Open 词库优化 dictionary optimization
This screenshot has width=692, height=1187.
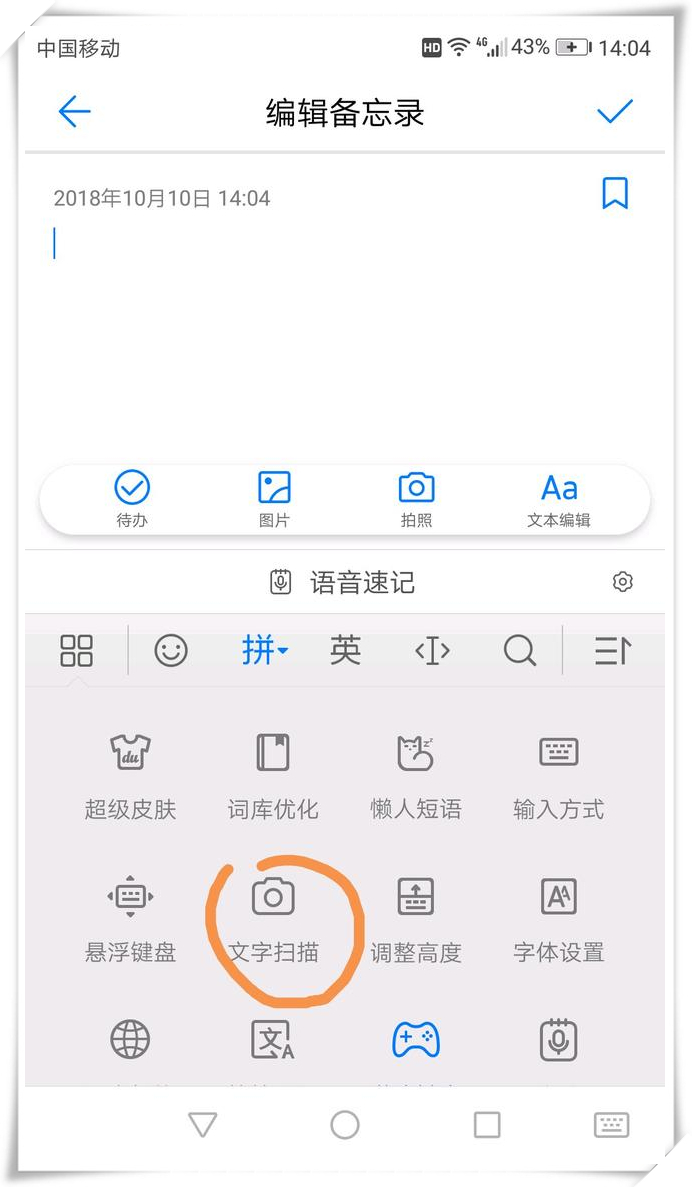coord(273,775)
